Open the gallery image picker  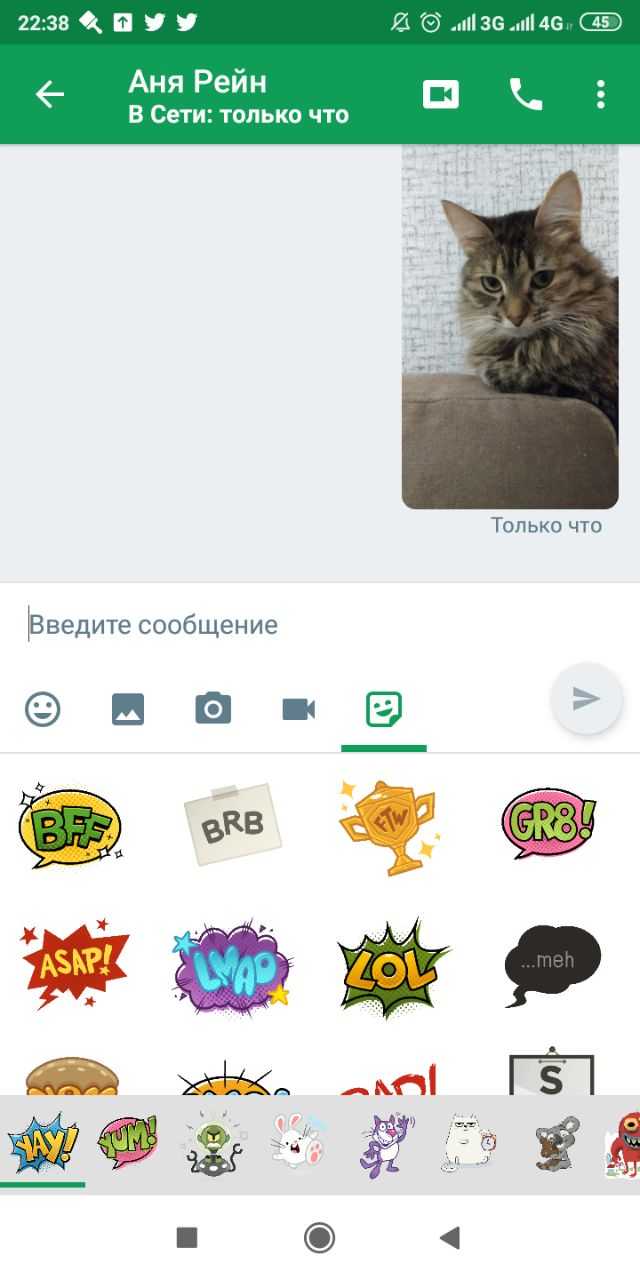pos(128,709)
